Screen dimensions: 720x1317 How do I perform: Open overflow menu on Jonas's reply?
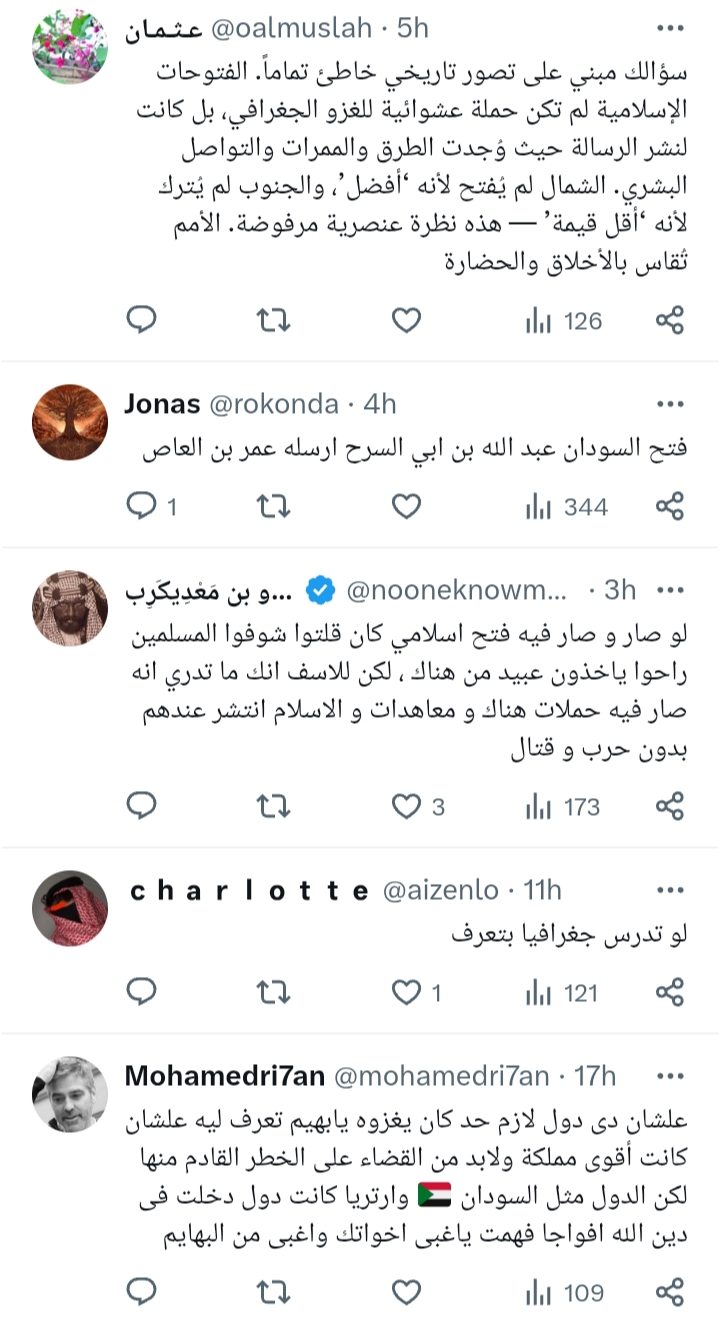tap(669, 404)
